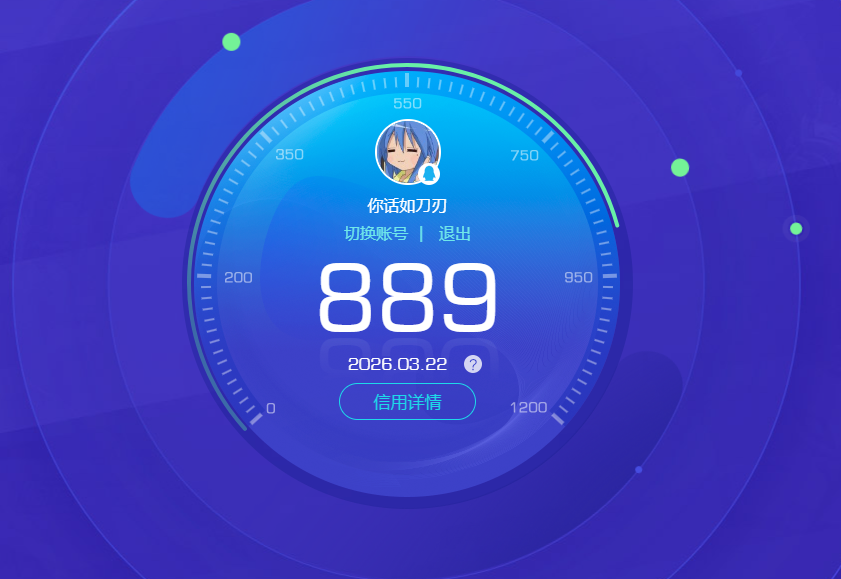The image size is (841, 579).
Task: Tap the profile avatar picture
Action: [407, 152]
